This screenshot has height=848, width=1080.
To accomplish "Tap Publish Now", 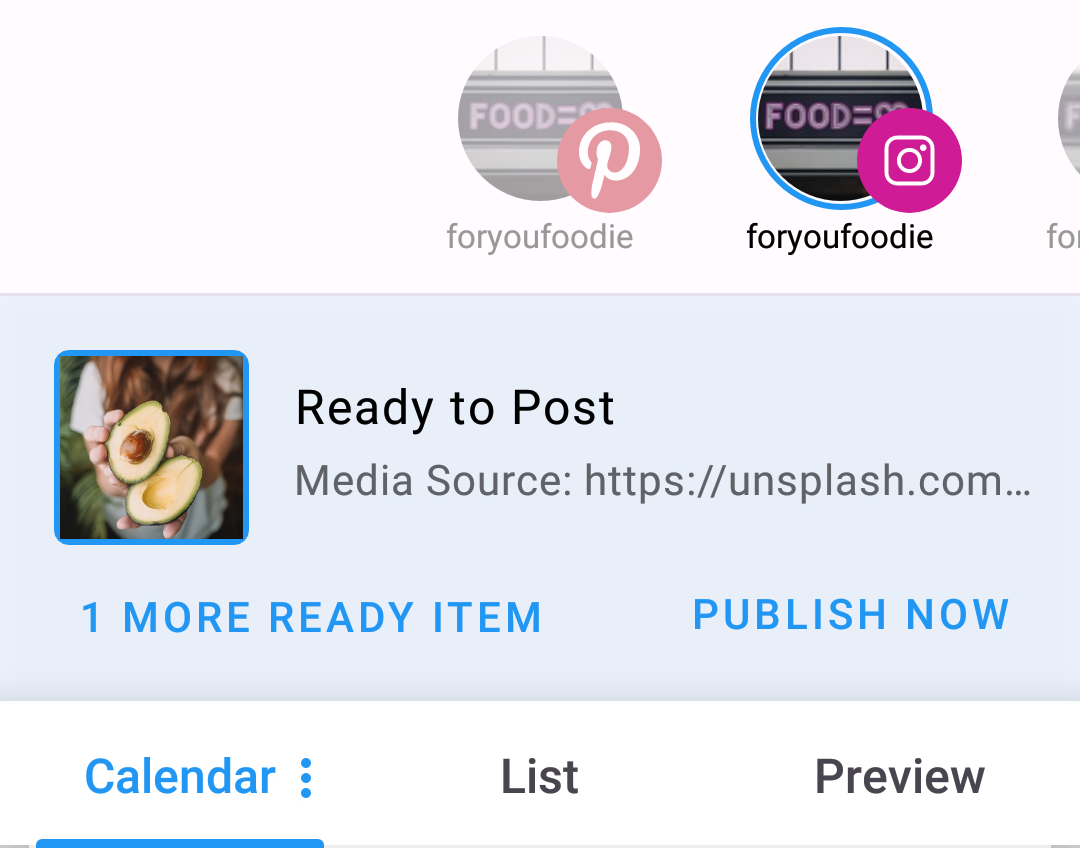I will (x=851, y=615).
